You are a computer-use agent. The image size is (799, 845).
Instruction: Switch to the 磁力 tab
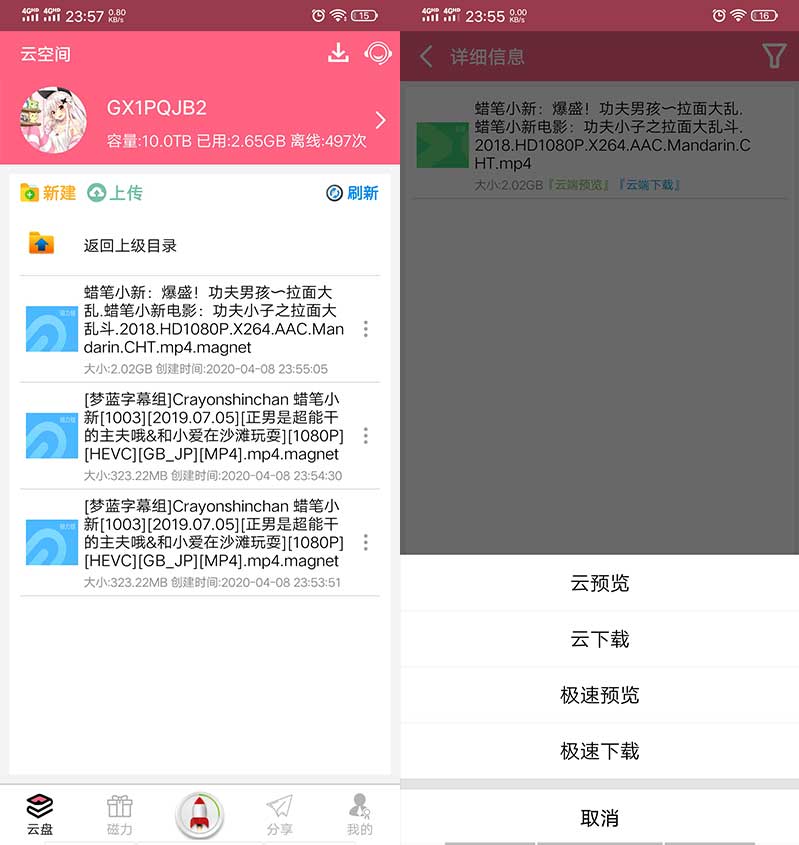point(119,814)
